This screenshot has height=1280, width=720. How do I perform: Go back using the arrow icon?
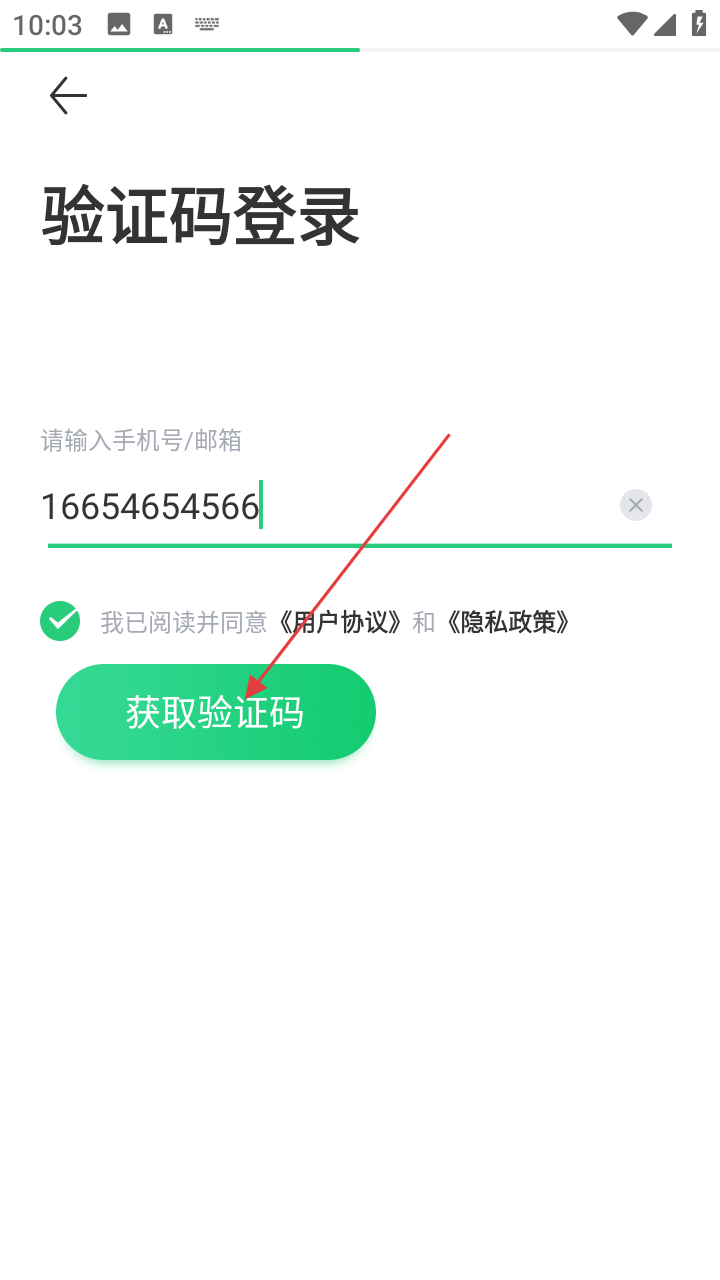click(68, 95)
